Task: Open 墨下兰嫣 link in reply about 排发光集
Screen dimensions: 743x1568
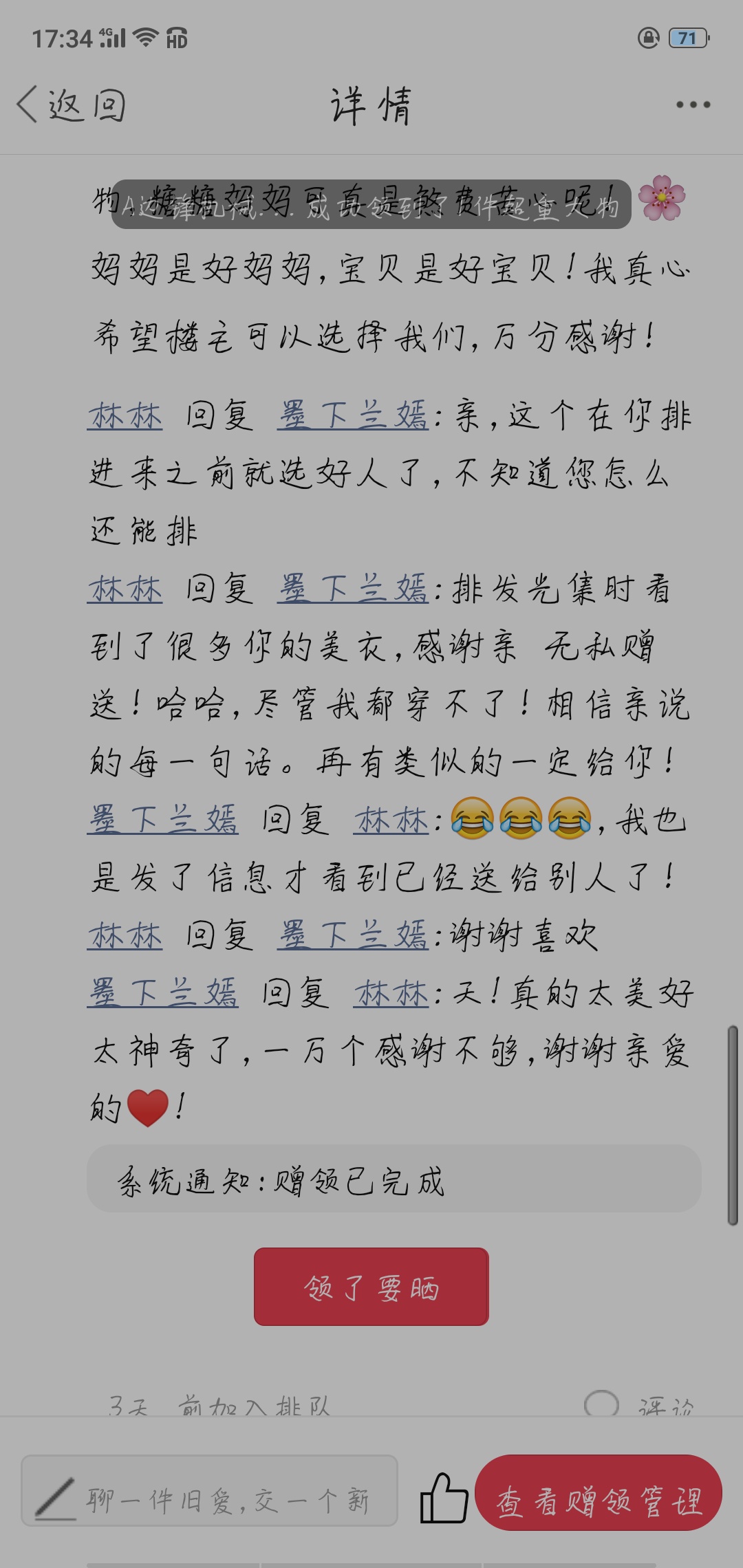Action: [x=353, y=589]
